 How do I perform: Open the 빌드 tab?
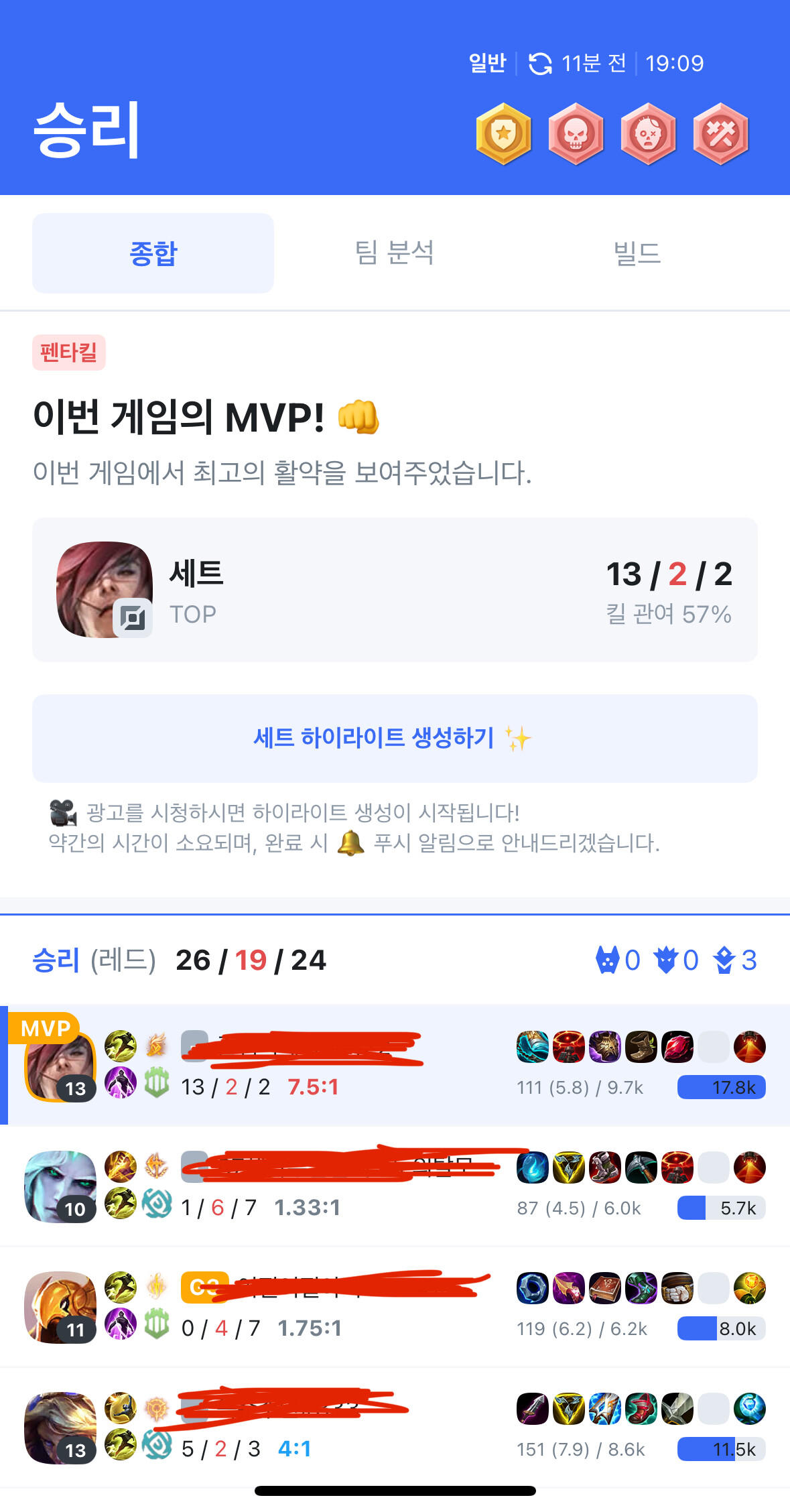click(637, 253)
